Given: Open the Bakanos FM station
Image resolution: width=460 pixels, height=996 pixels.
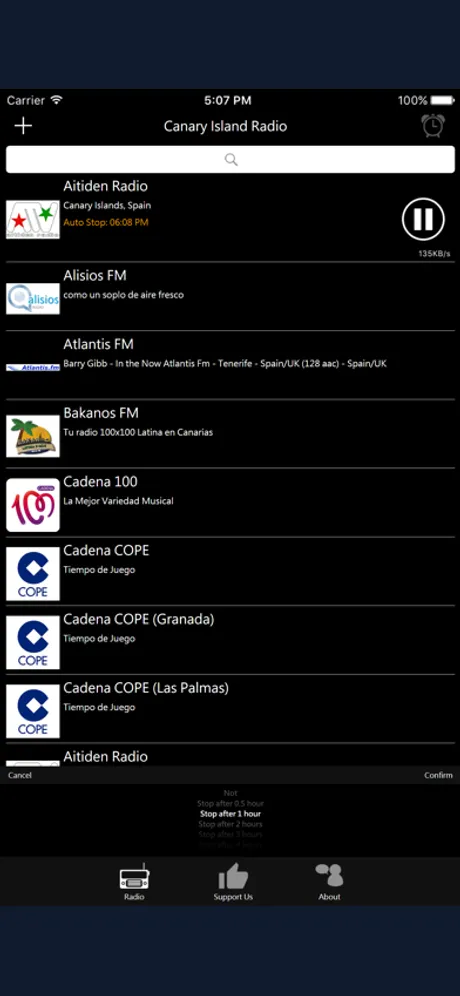Looking at the screenshot, I should click(230, 434).
